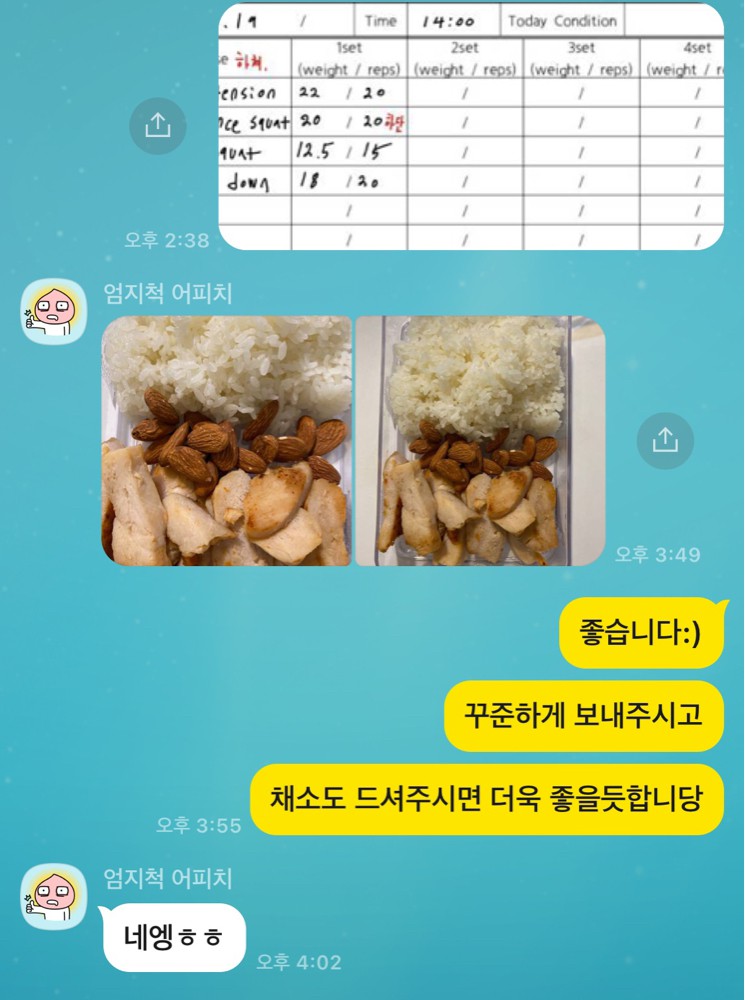Viewport: 745px width, 1000px height.
Task: Share the workout log sheet image
Action: pos(159,126)
